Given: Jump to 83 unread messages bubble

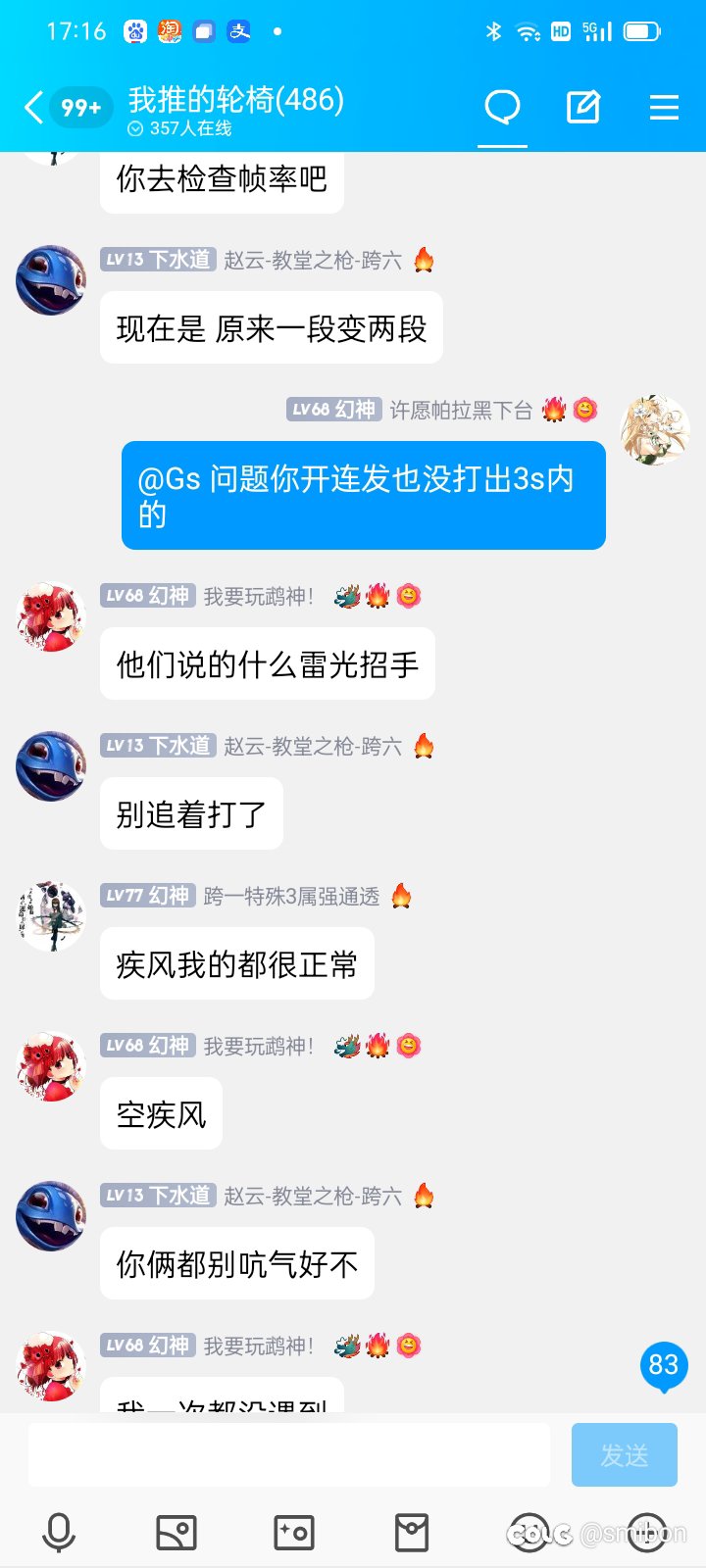Looking at the screenshot, I should point(664,1365).
